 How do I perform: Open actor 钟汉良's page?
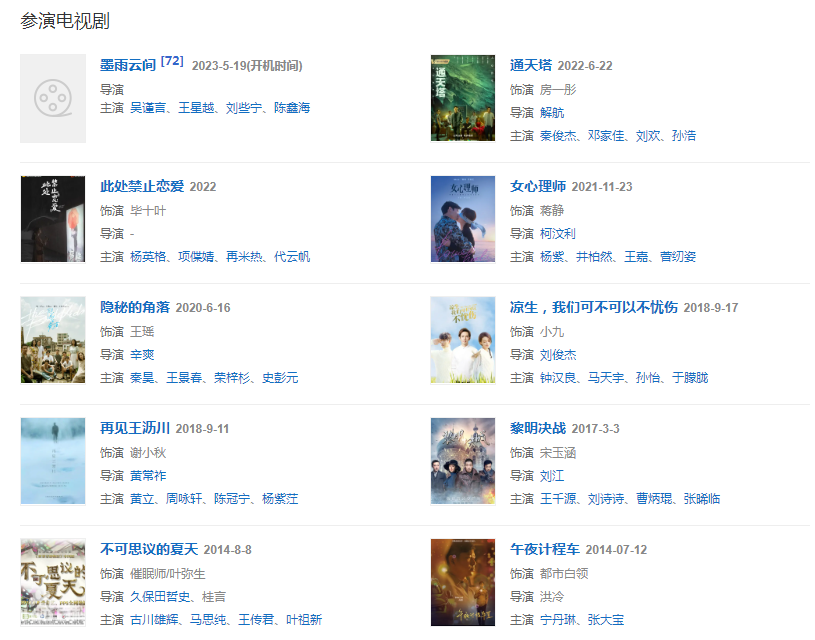558,378
